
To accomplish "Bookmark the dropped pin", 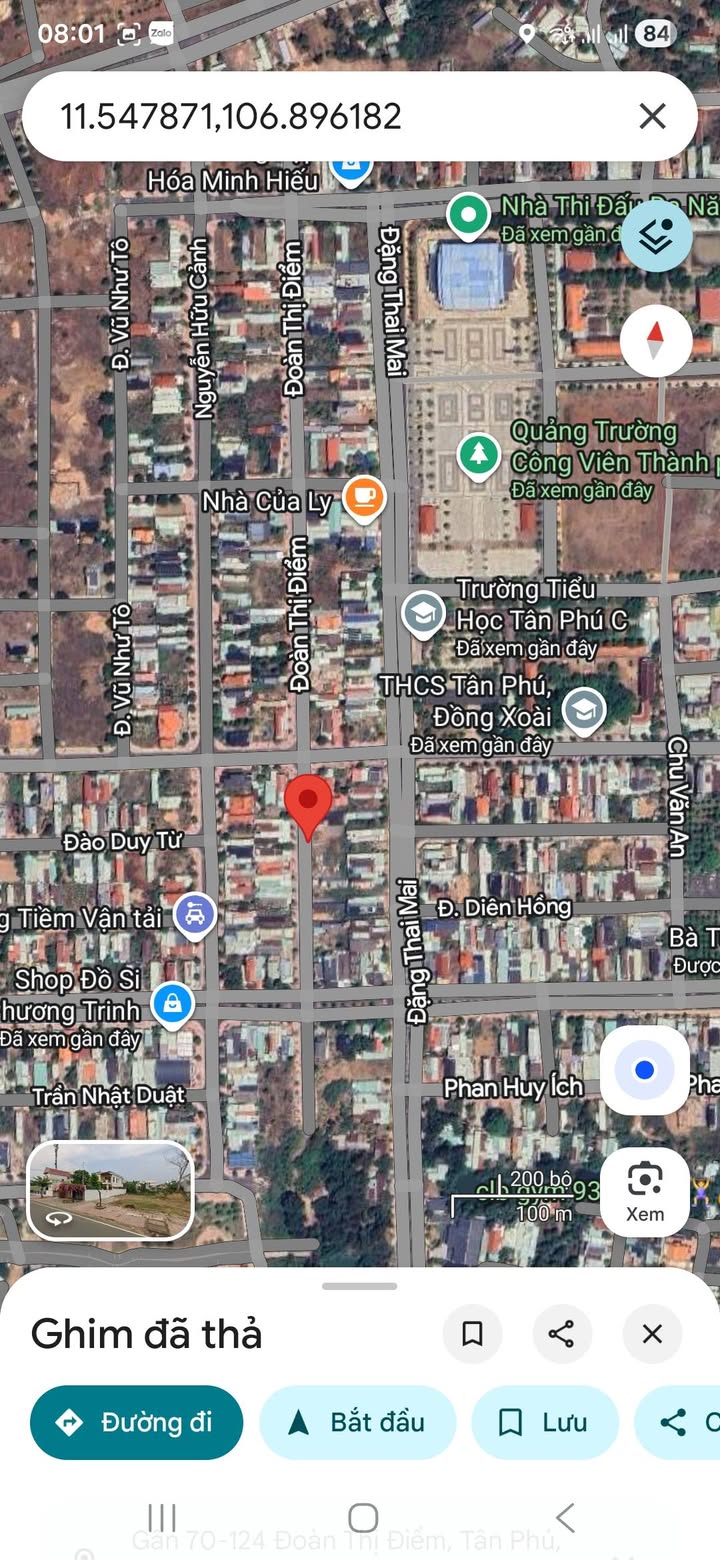I will [472, 1333].
